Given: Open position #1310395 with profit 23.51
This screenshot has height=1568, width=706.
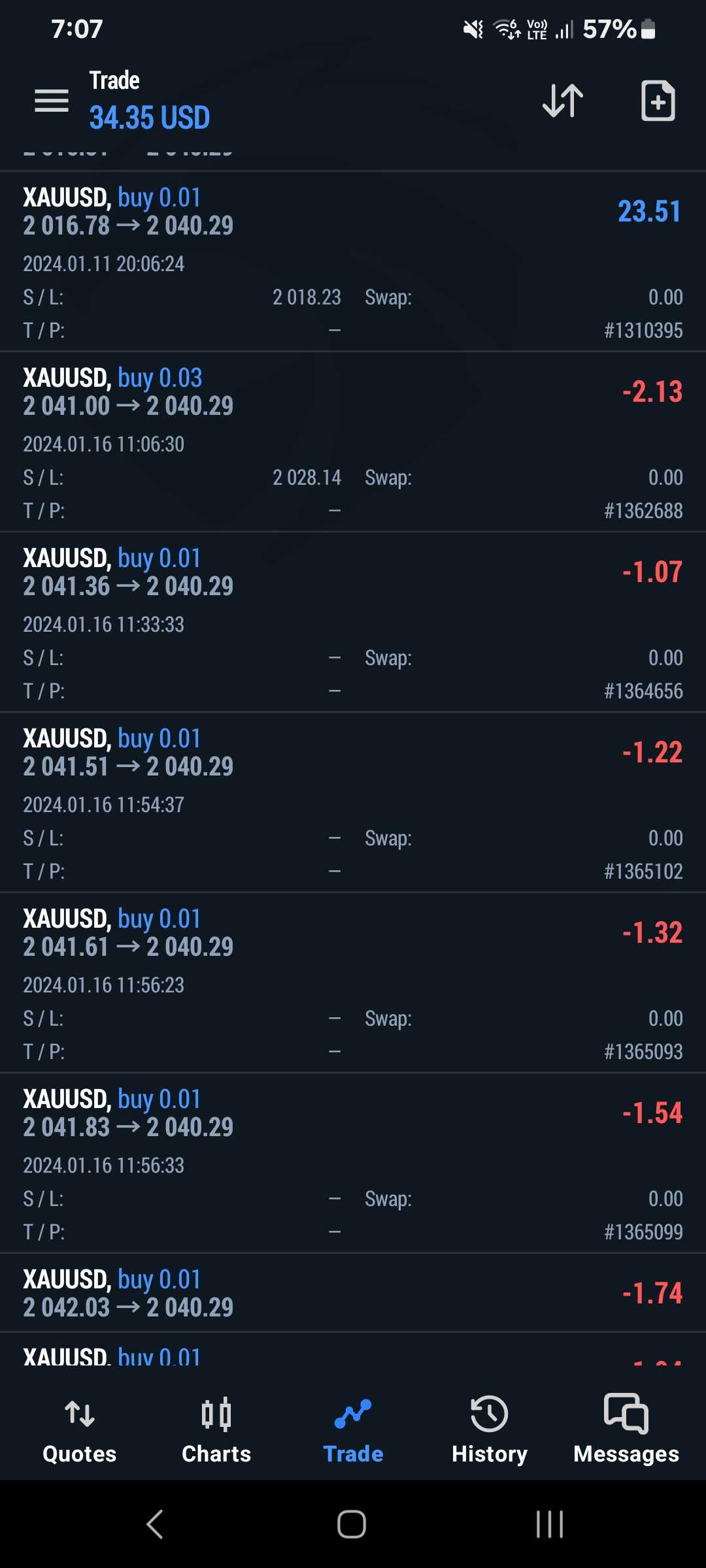Looking at the screenshot, I should tap(353, 261).
